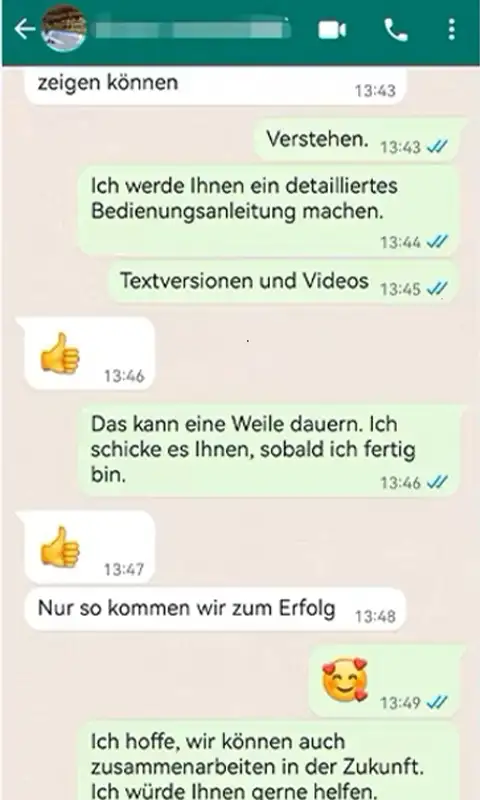480x800 pixels.
Task: Open the contact's profile picture
Action: pos(63,29)
